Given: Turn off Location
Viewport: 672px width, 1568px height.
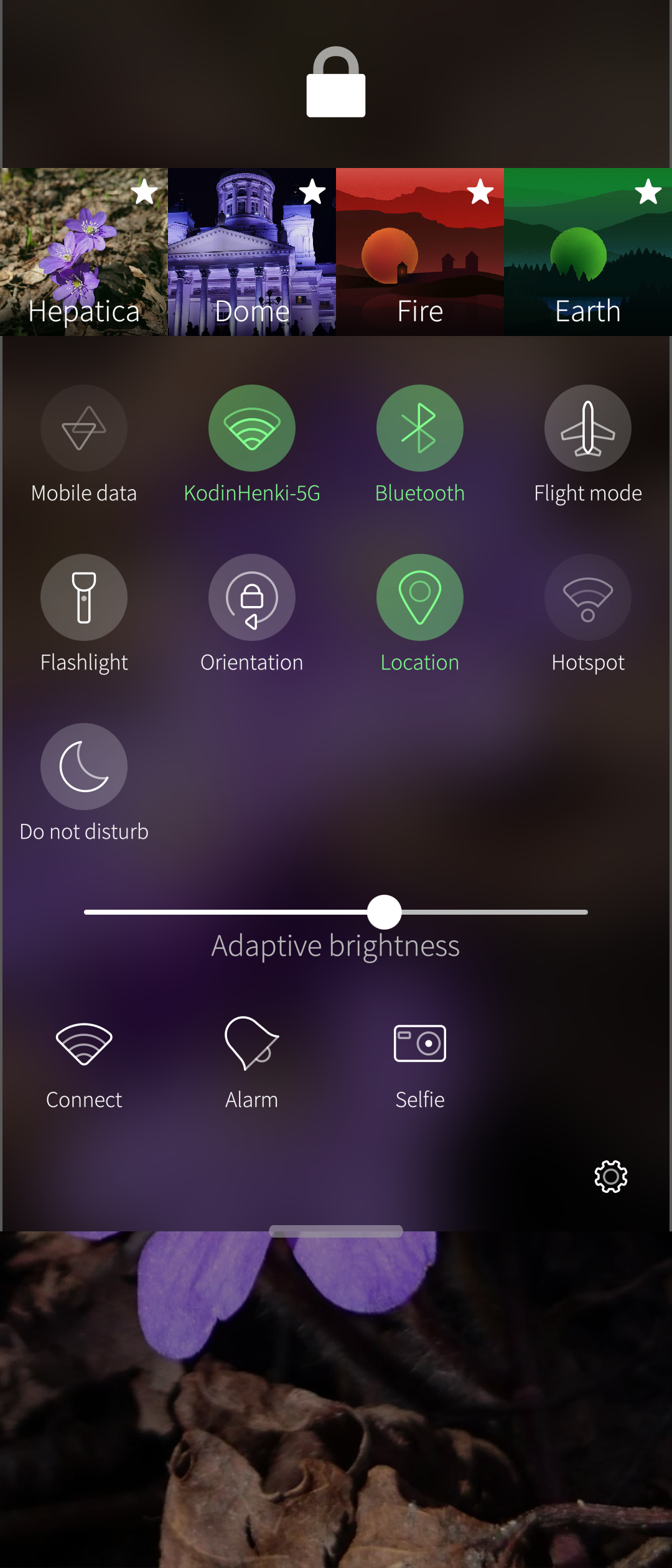Looking at the screenshot, I should click(x=420, y=597).
